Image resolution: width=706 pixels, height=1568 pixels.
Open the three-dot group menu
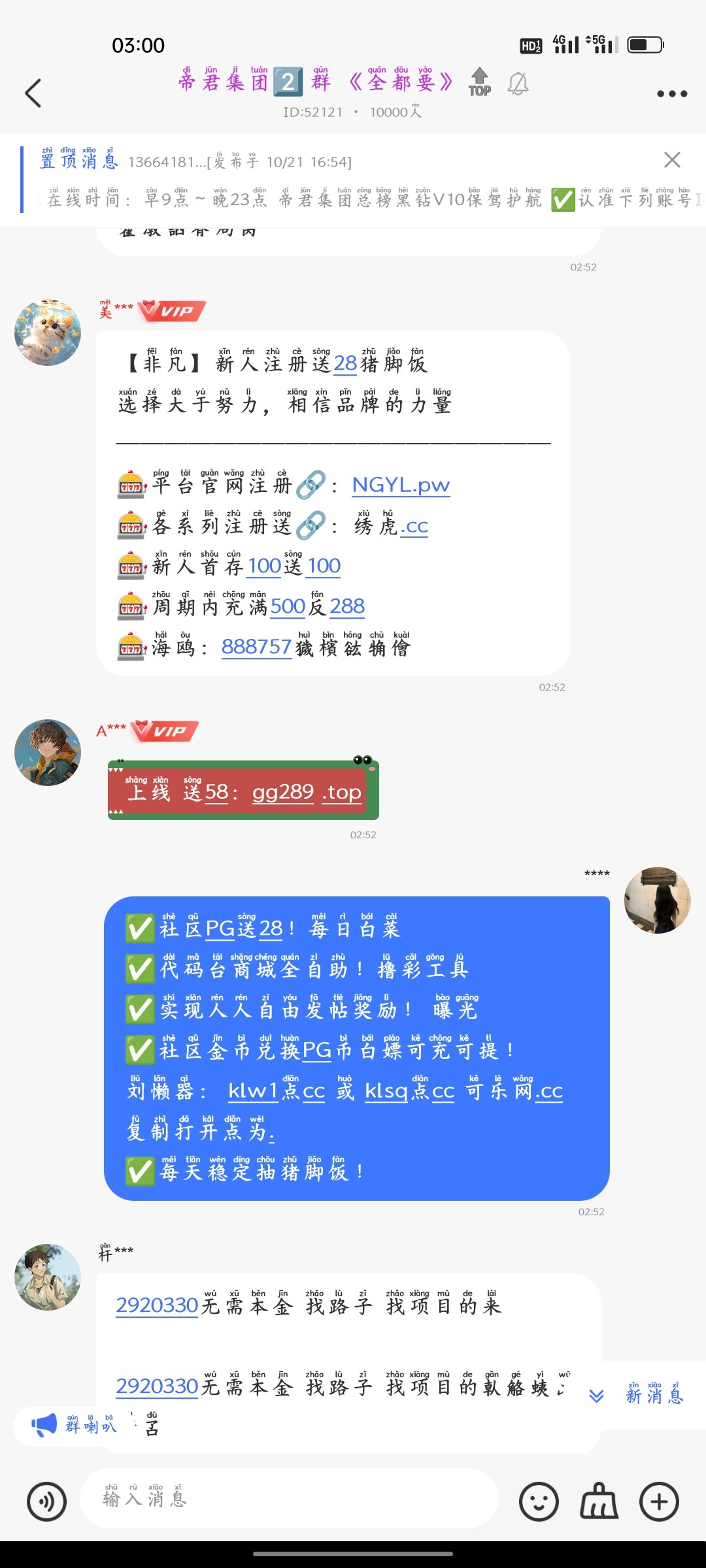click(x=671, y=93)
